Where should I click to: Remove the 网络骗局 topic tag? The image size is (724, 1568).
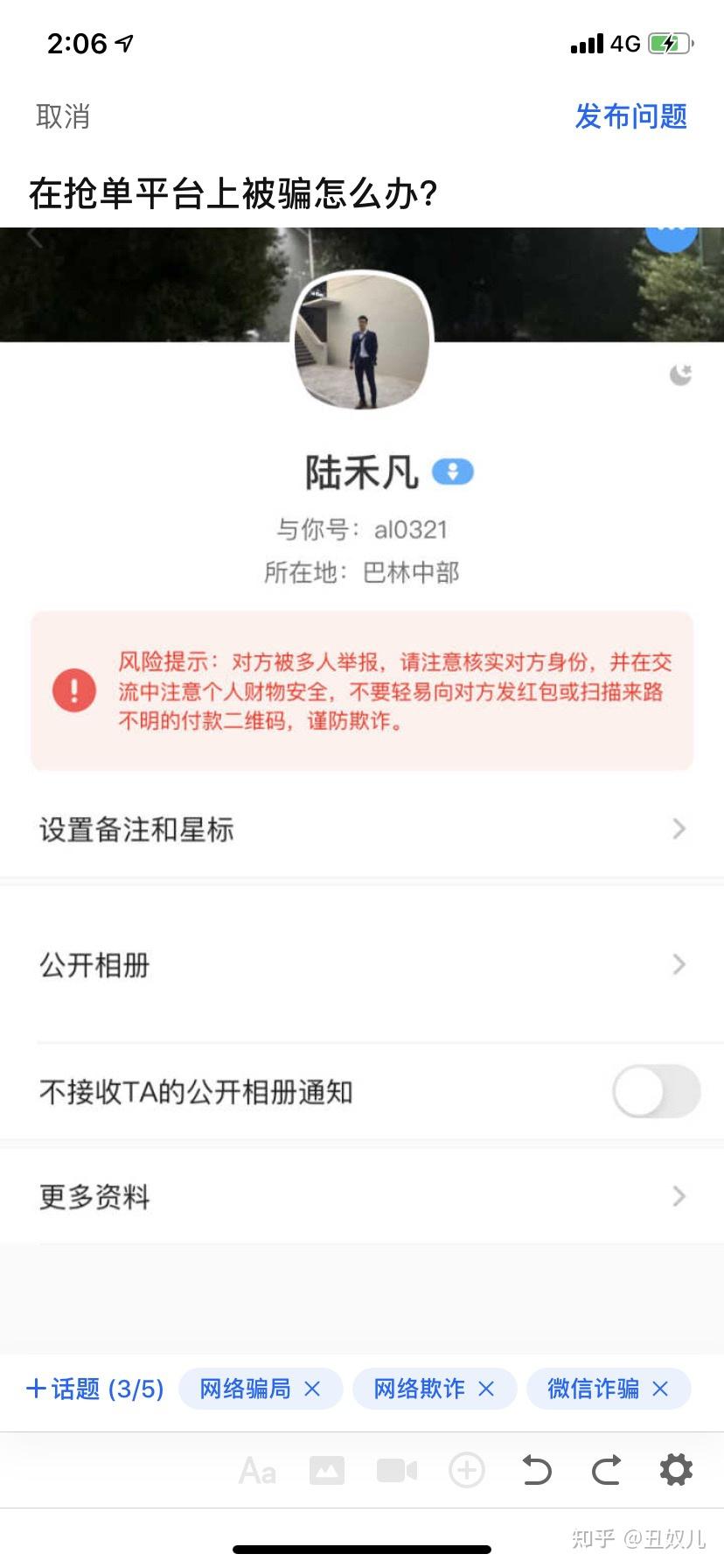point(312,1389)
